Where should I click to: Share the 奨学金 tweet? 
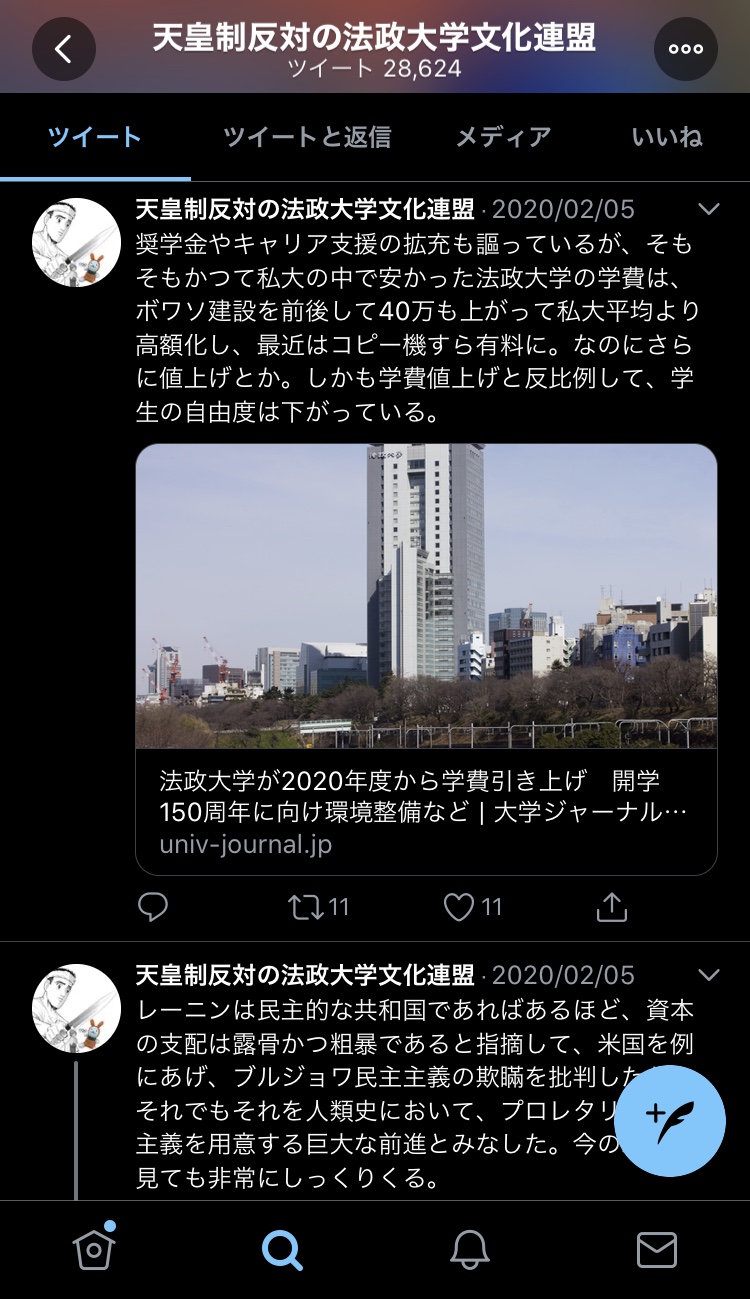coord(611,907)
